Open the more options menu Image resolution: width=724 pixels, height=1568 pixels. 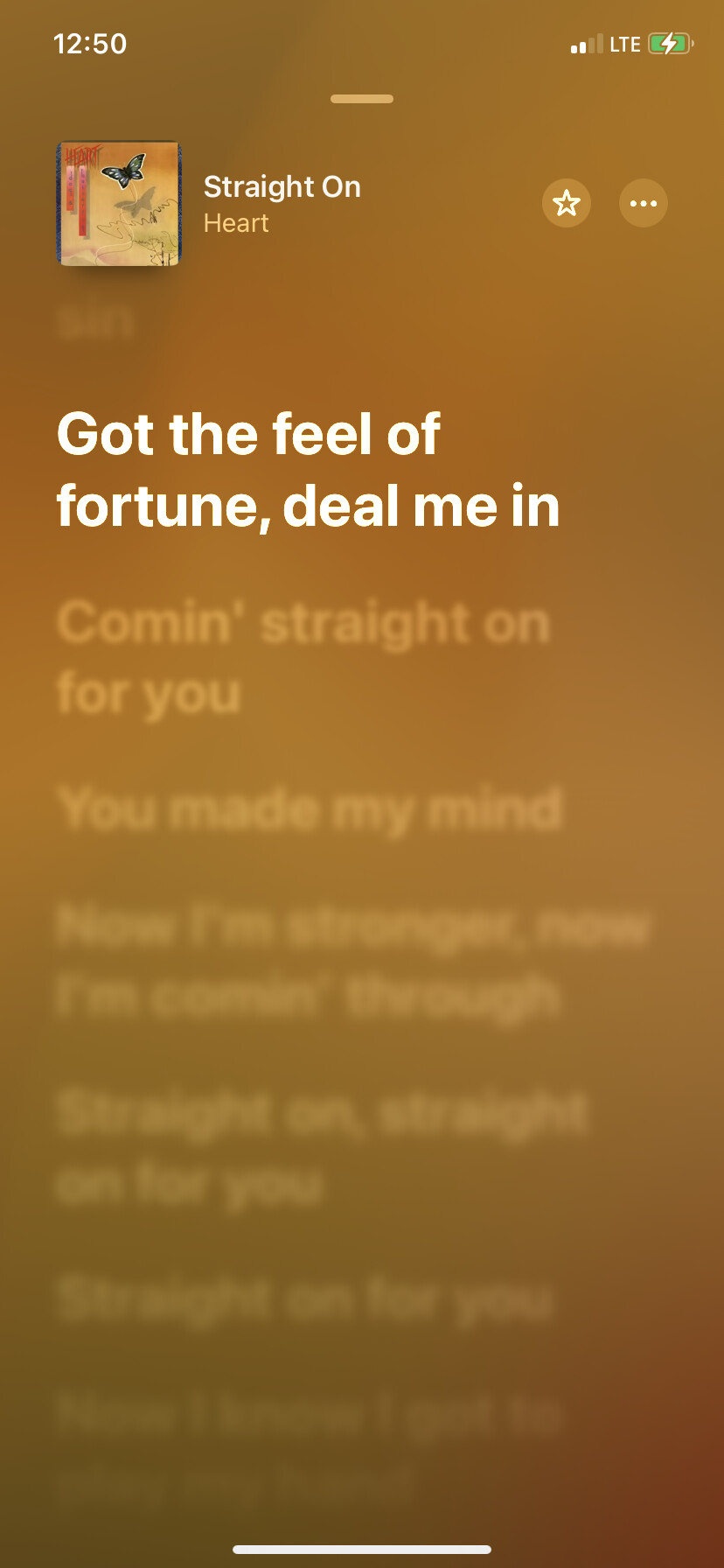pos(644,204)
